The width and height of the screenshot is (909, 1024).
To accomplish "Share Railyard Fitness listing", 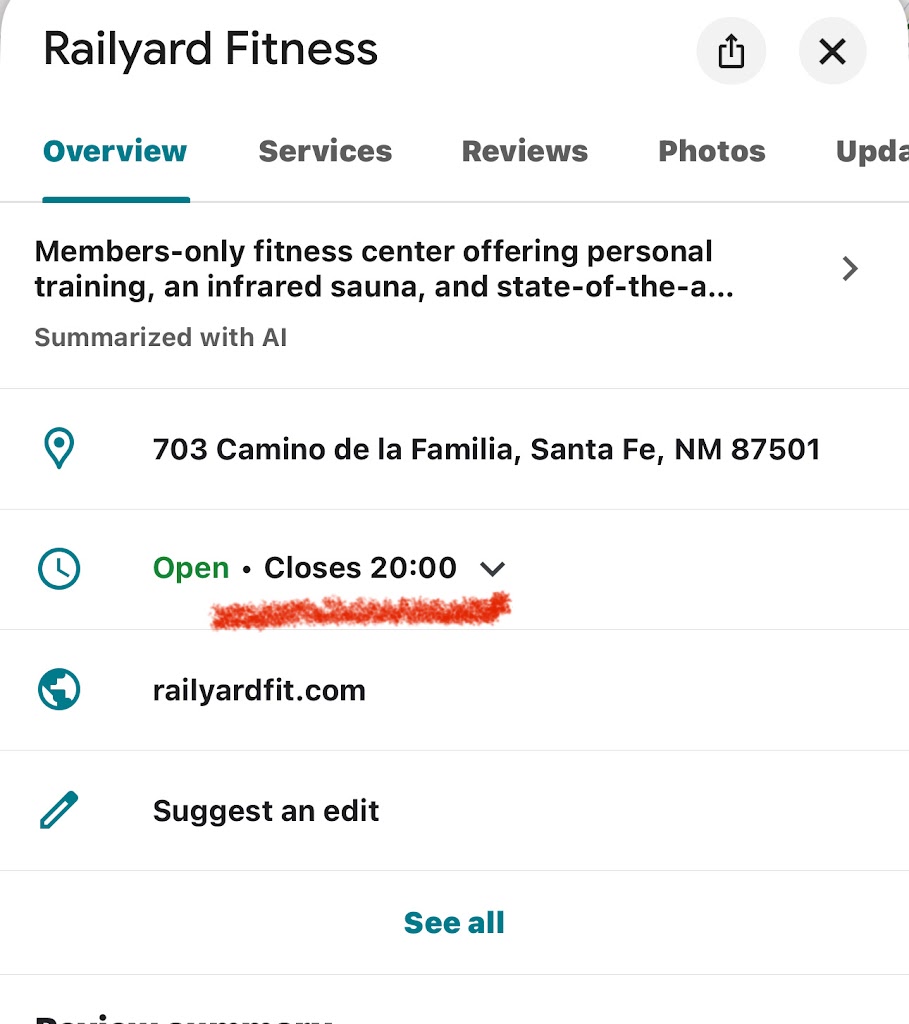I will point(731,51).
